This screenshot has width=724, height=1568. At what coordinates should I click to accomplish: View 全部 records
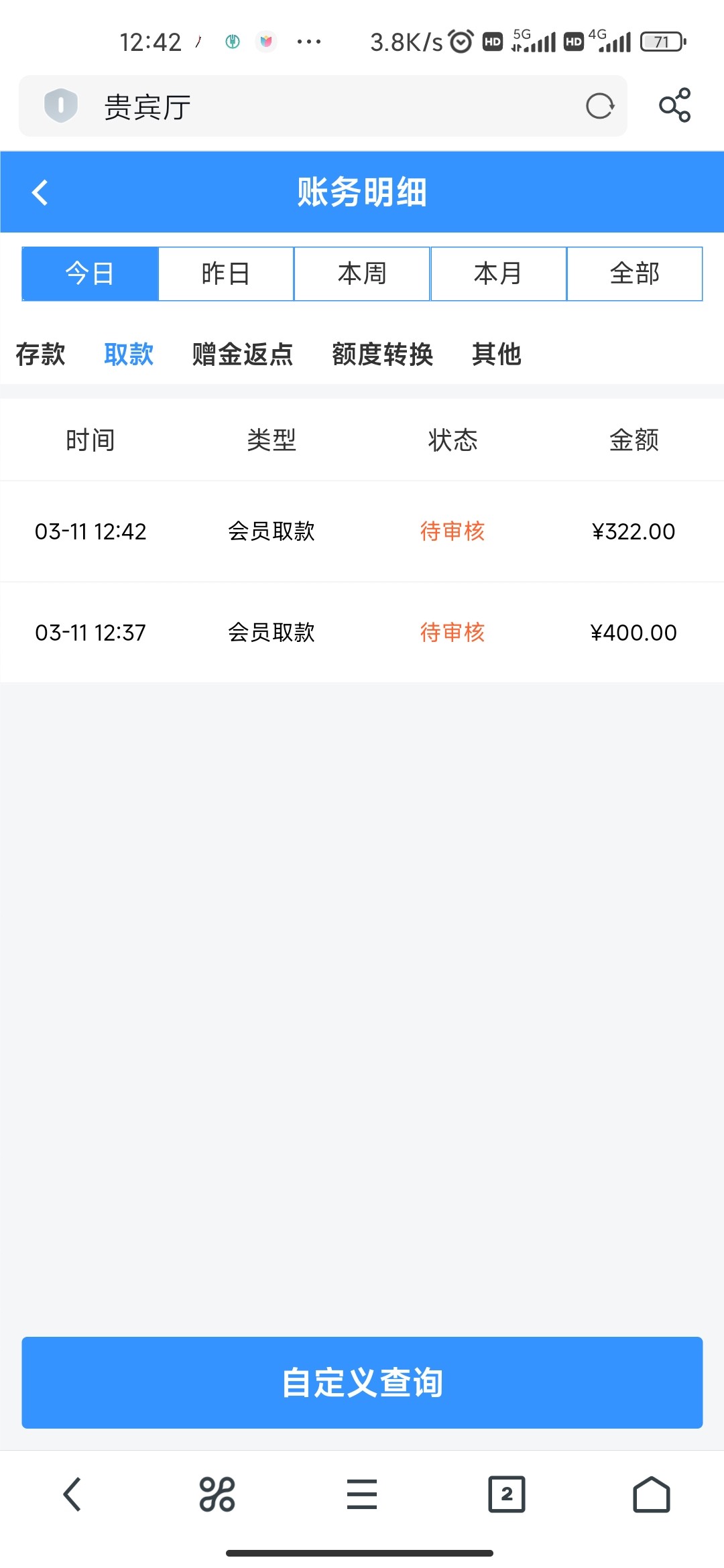tap(634, 273)
